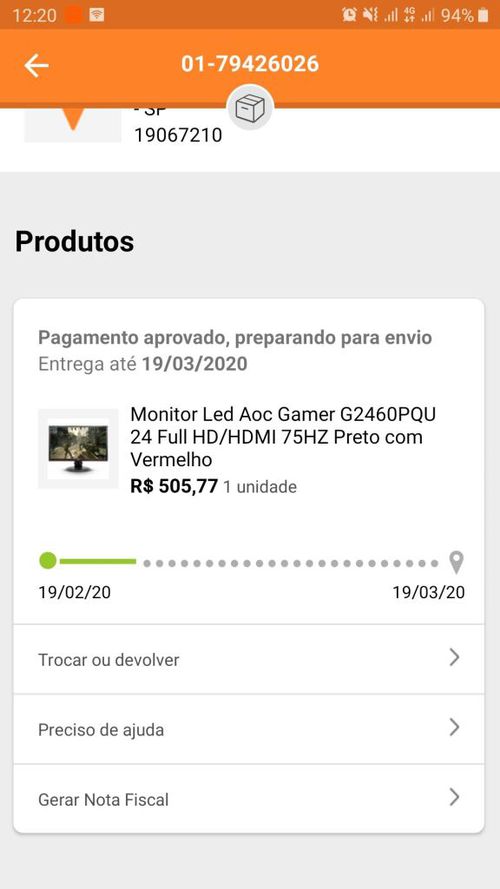Select Gerar Nota Fiscal
Viewport: 500px width, 889px height.
[x=249, y=799]
